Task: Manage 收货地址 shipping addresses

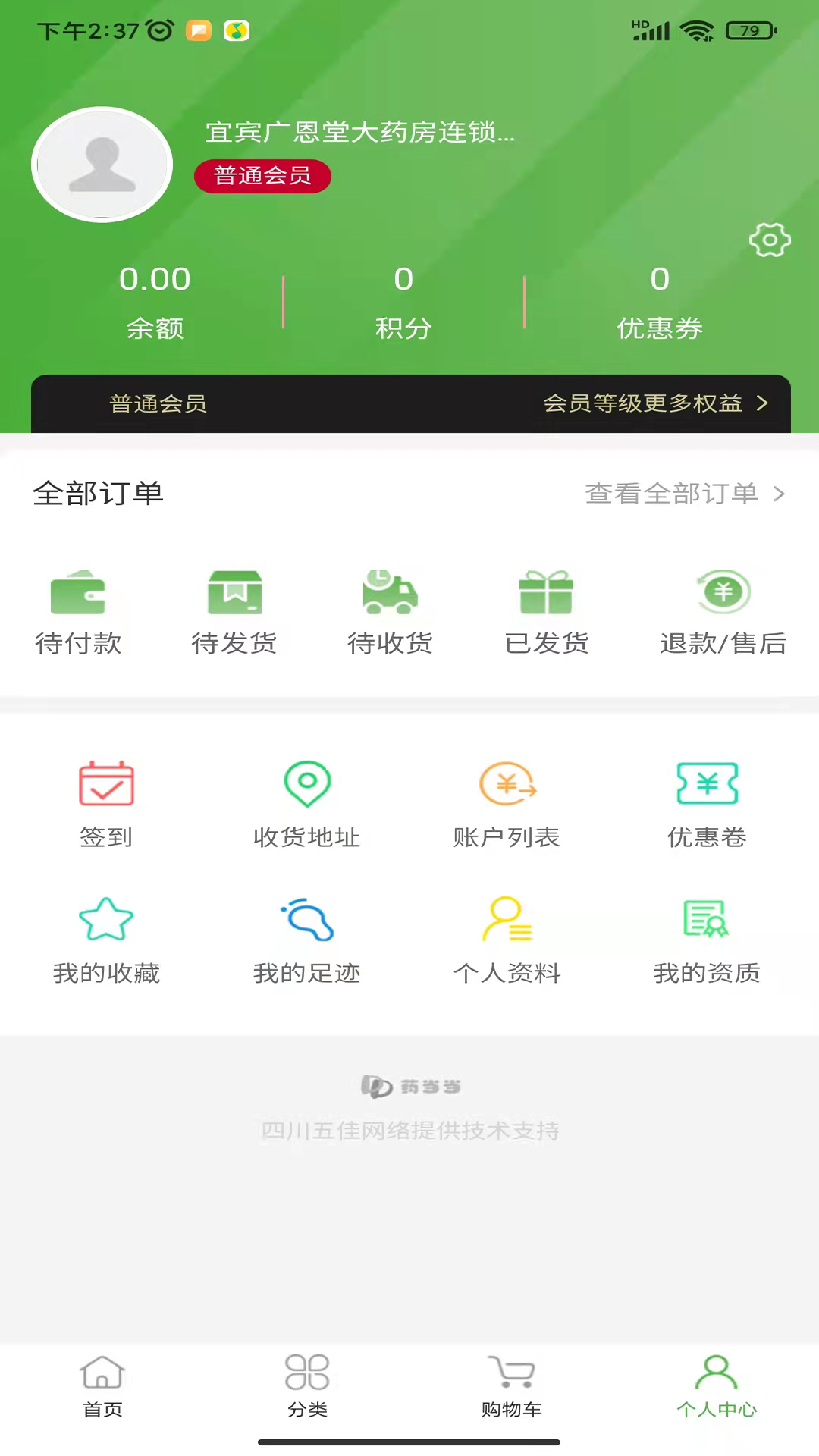Action: [x=306, y=805]
